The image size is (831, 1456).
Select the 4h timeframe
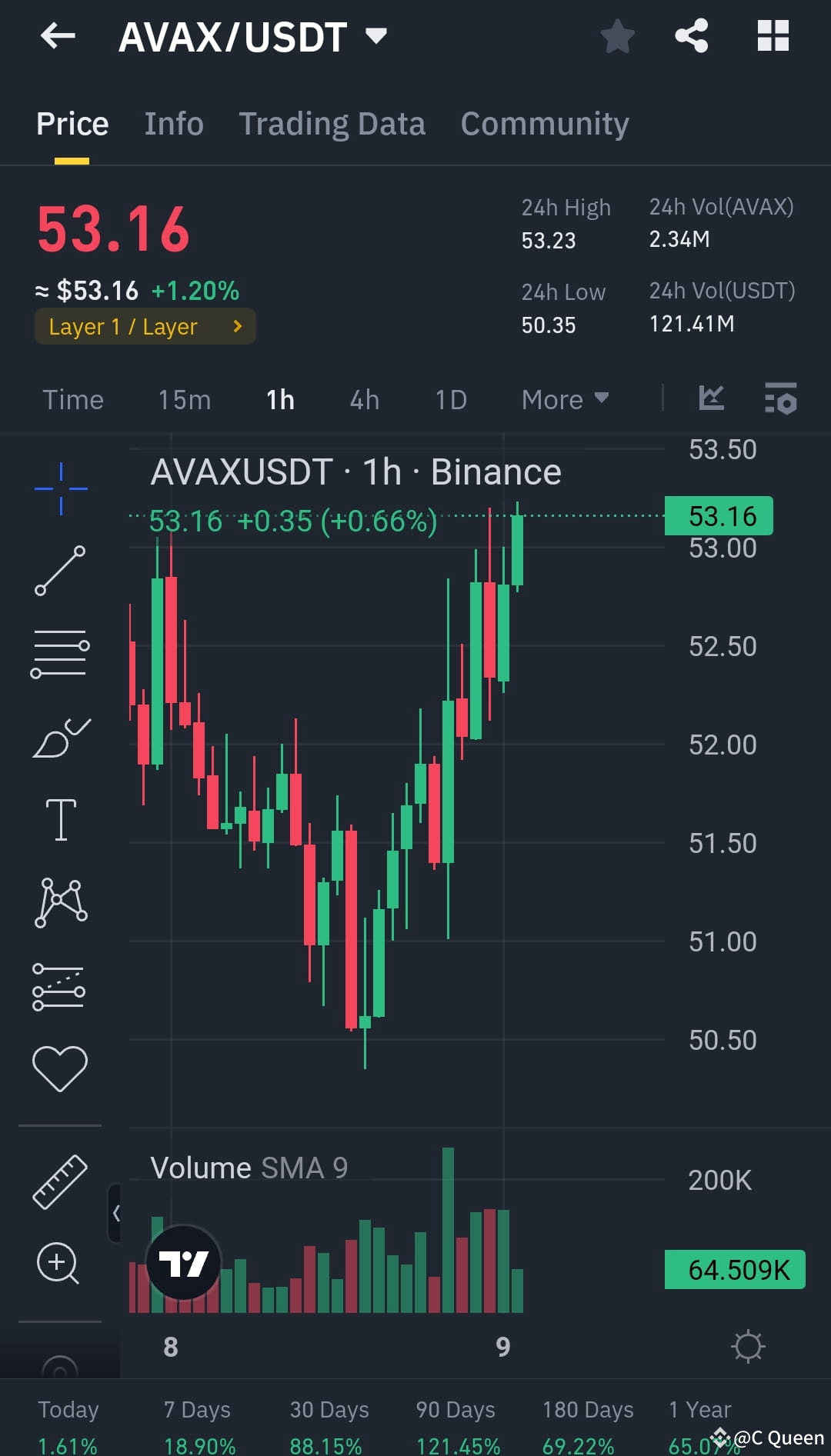coord(363,399)
